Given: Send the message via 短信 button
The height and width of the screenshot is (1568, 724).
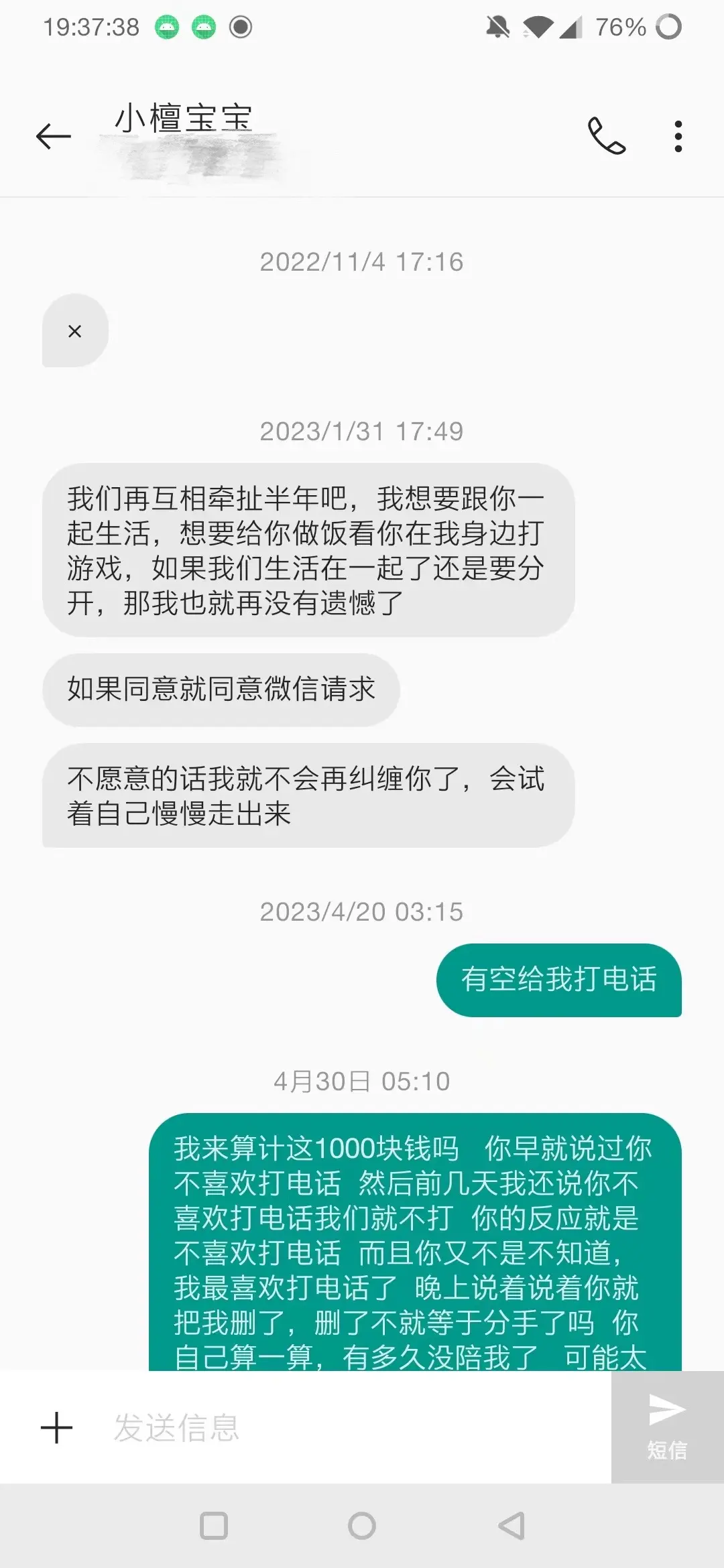Looking at the screenshot, I should point(668,1427).
